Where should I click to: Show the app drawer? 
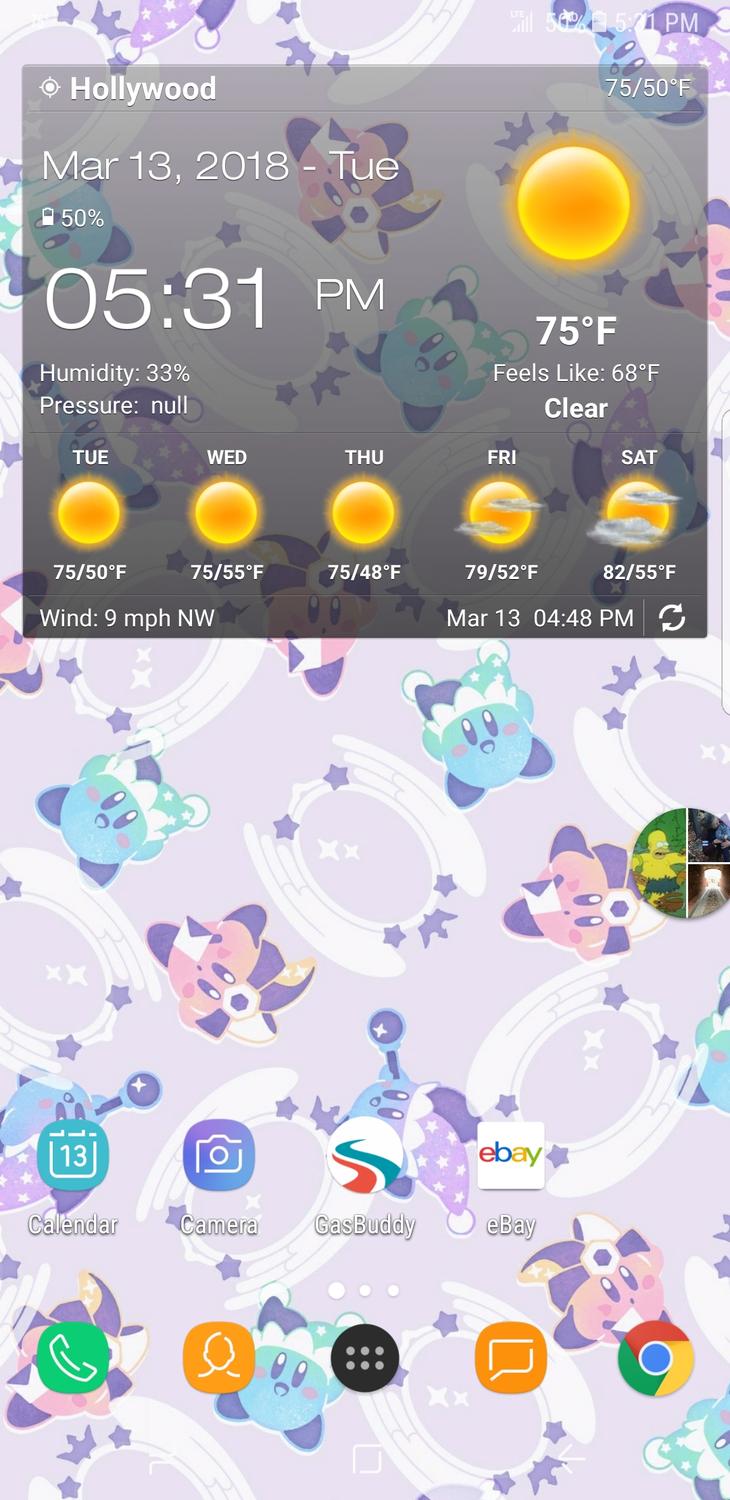[x=365, y=1358]
